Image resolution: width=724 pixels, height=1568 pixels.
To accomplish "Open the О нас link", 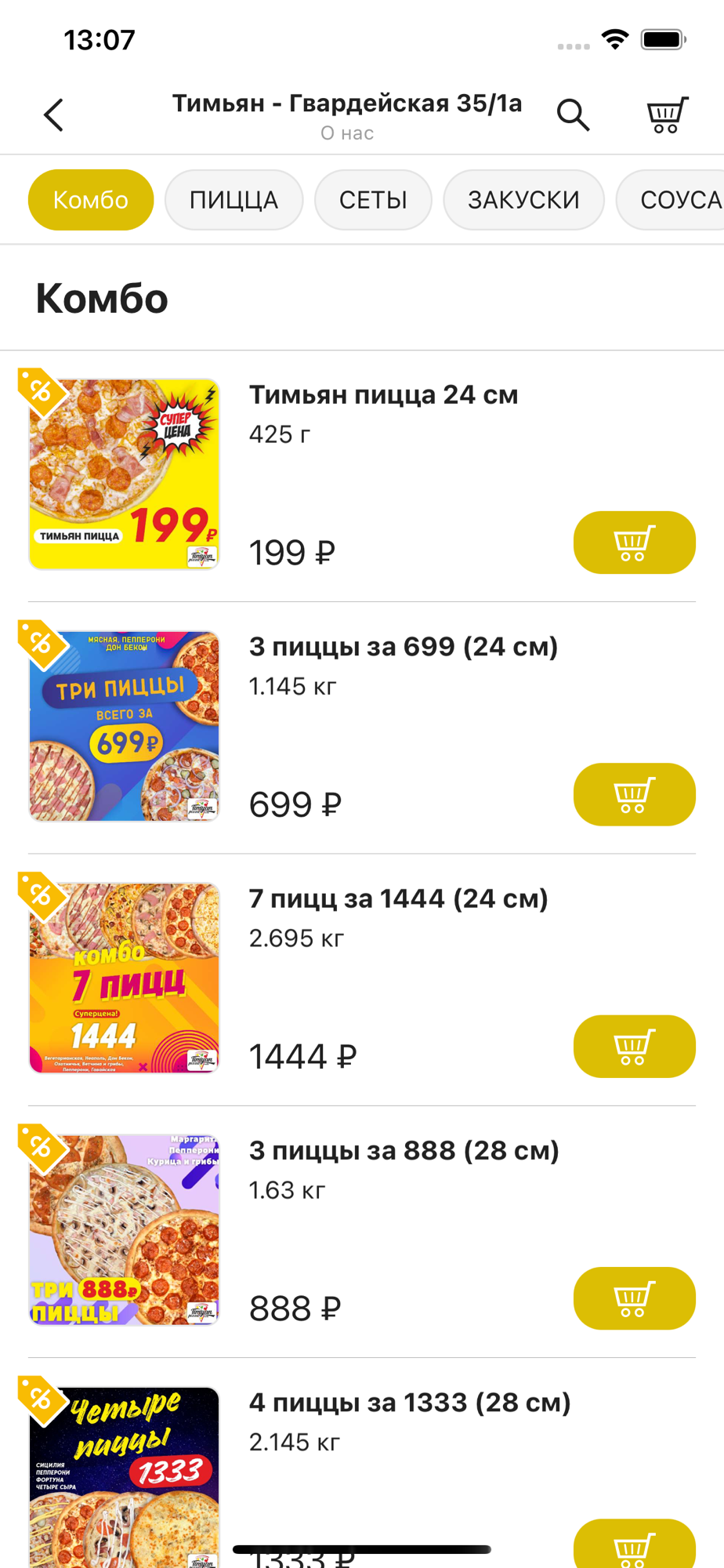I will tap(347, 133).
